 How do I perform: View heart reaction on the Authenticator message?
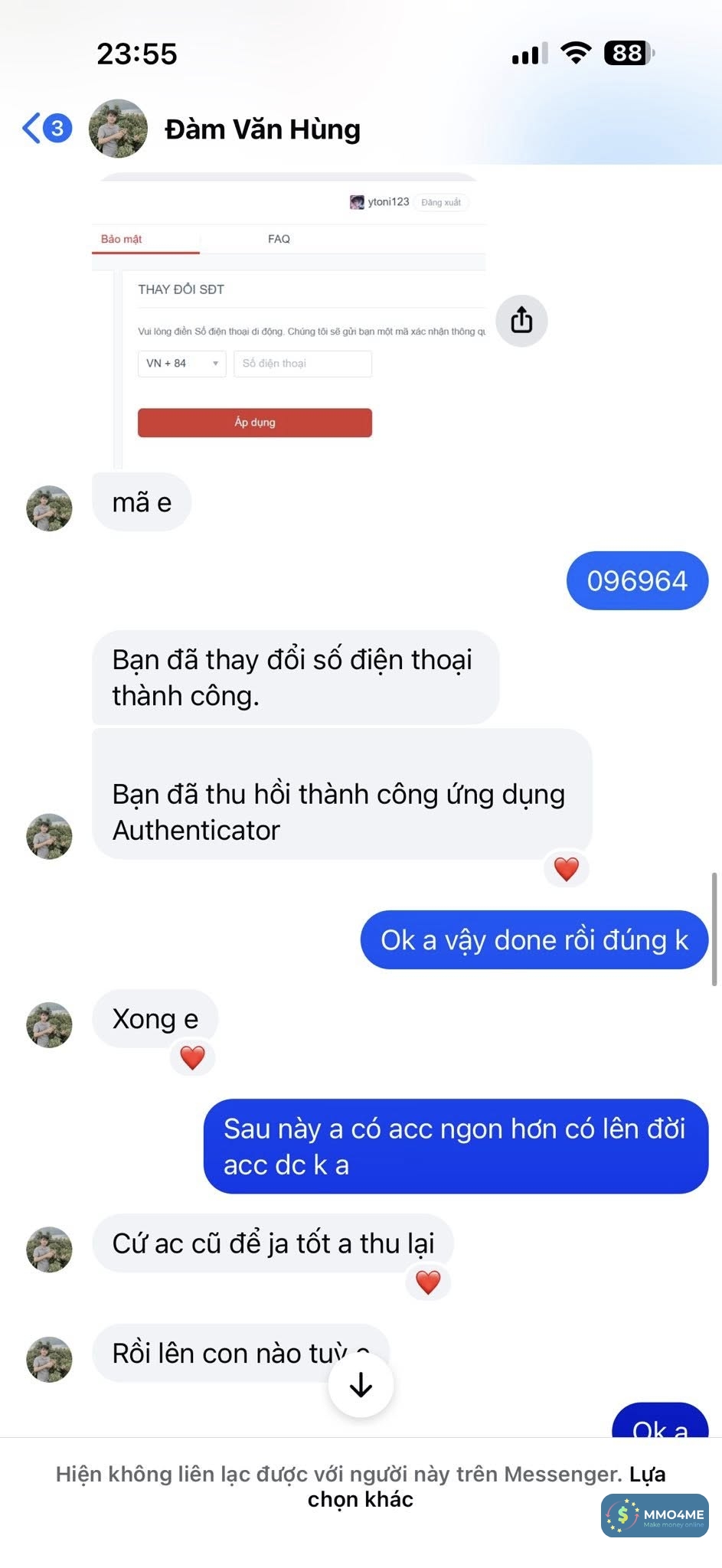pos(566,869)
